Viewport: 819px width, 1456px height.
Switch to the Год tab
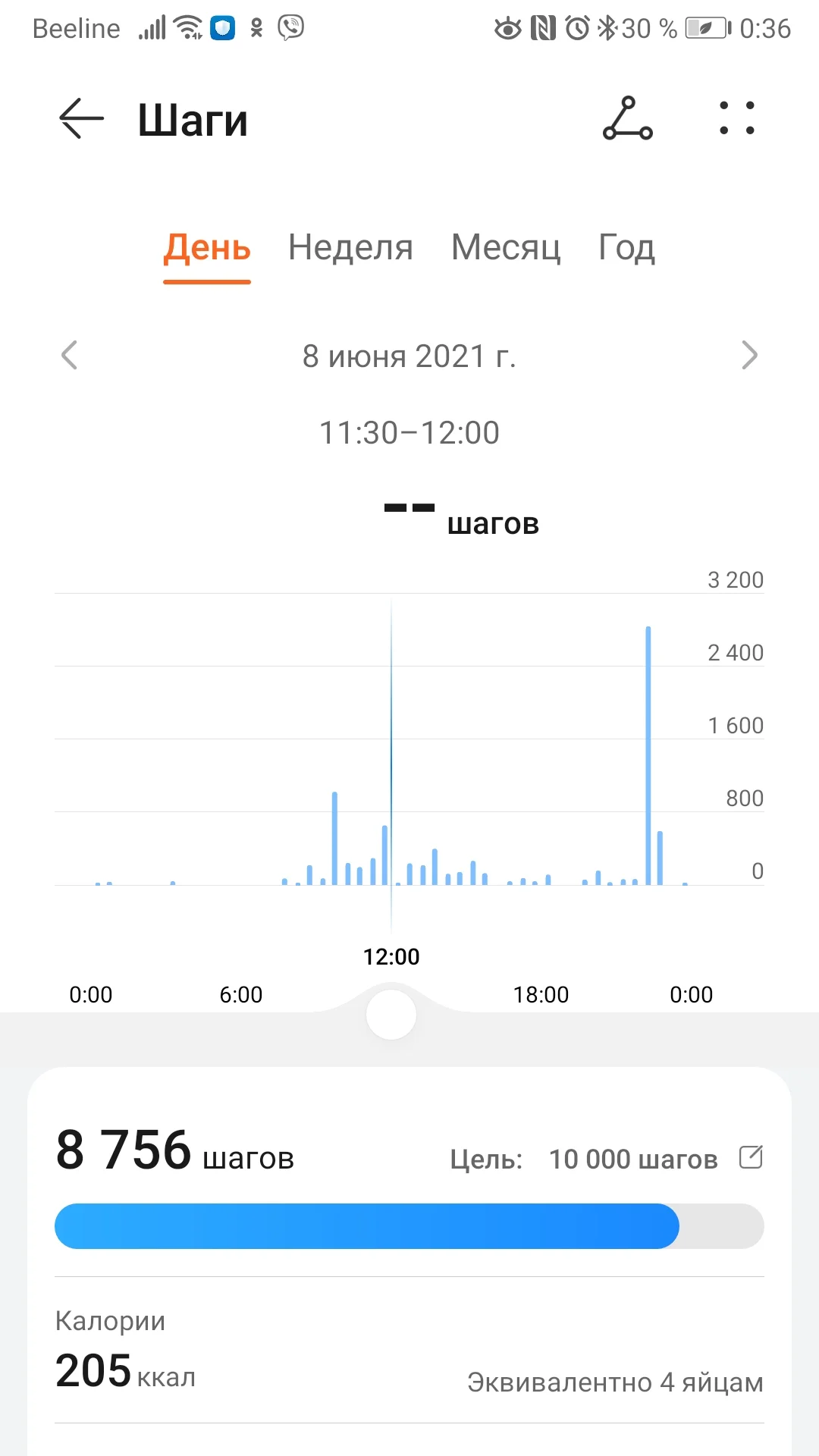click(626, 248)
